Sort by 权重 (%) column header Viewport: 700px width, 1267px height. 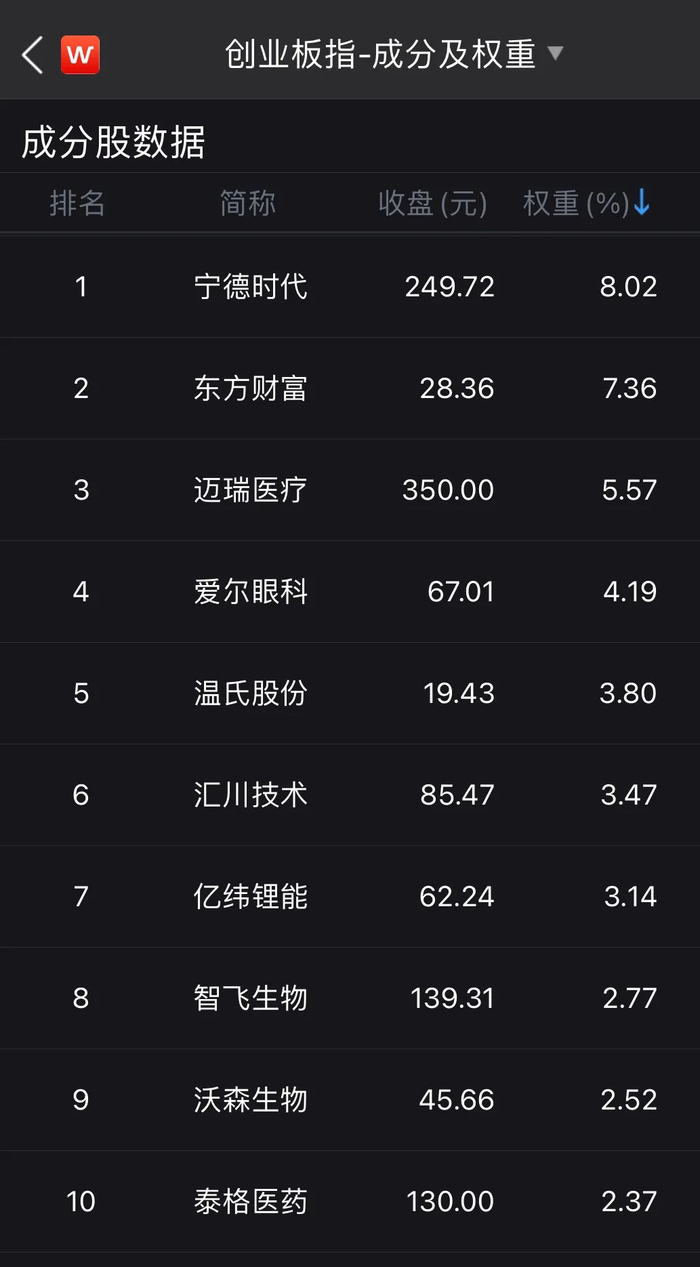[x=587, y=204]
